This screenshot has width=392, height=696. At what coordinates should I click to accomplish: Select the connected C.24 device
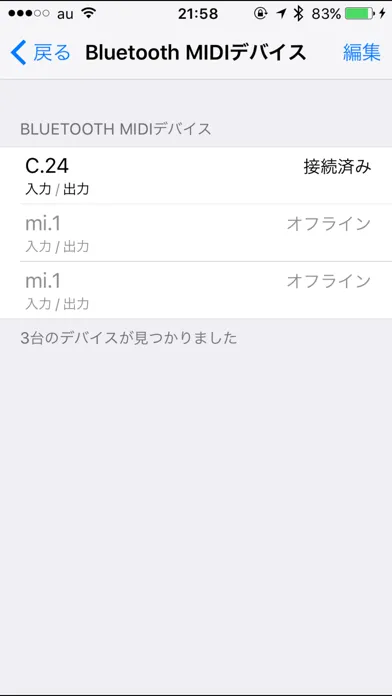[196, 175]
